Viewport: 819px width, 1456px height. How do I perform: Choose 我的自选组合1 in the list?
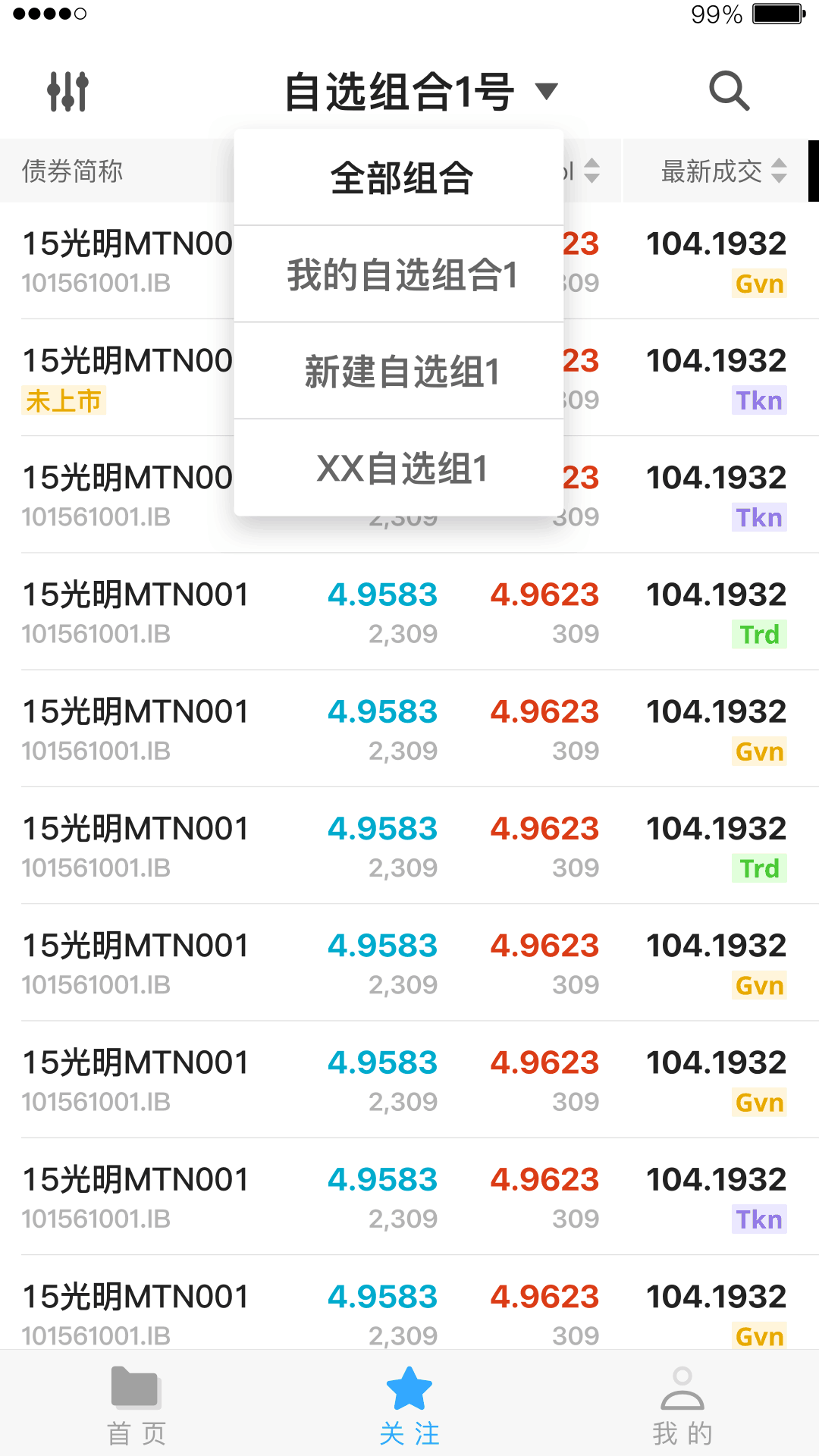(399, 274)
